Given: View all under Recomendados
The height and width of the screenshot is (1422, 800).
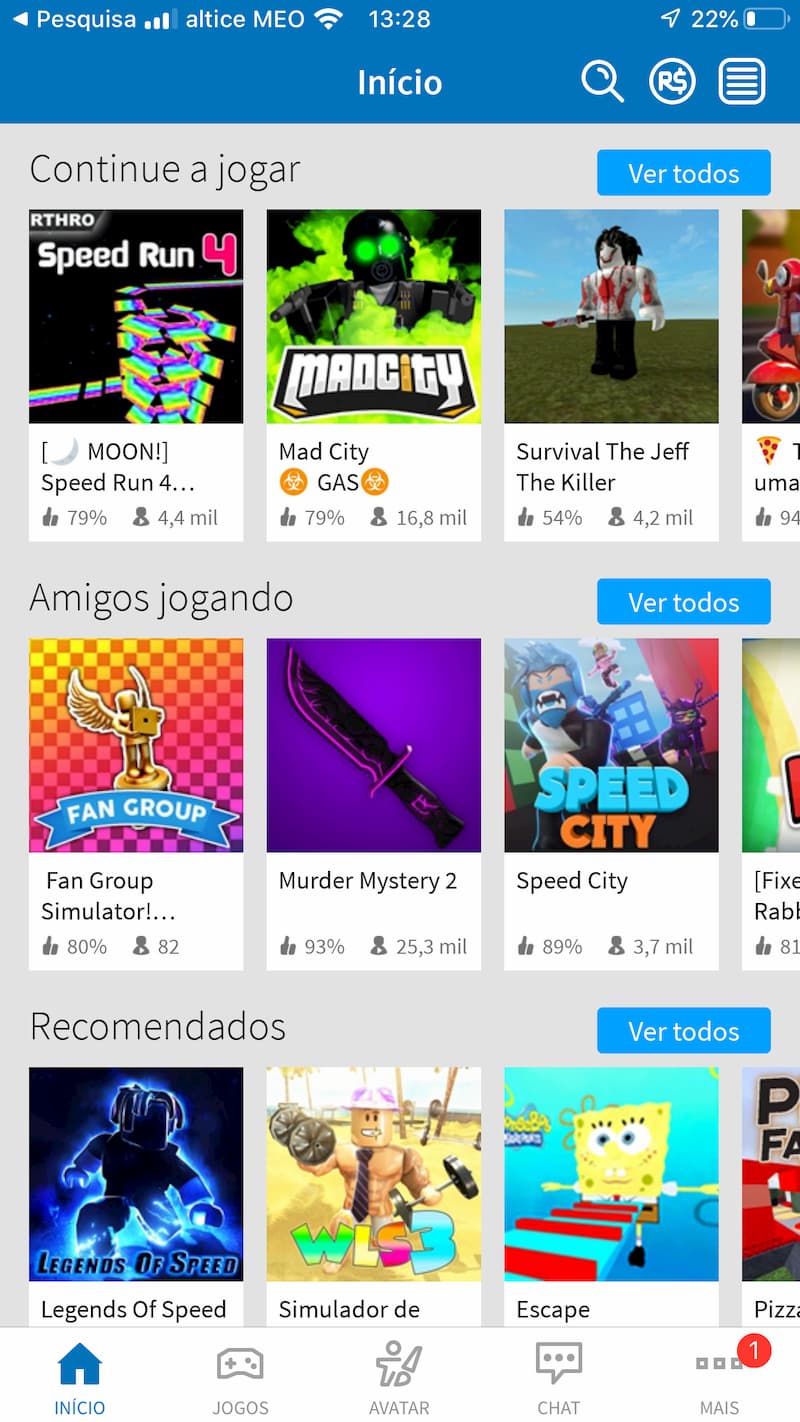Looking at the screenshot, I should [x=683, y=1031].
